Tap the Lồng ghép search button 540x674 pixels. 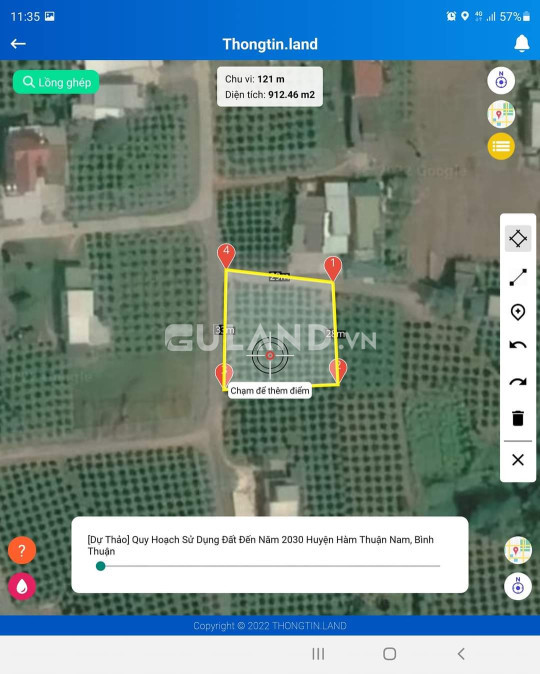56,82
